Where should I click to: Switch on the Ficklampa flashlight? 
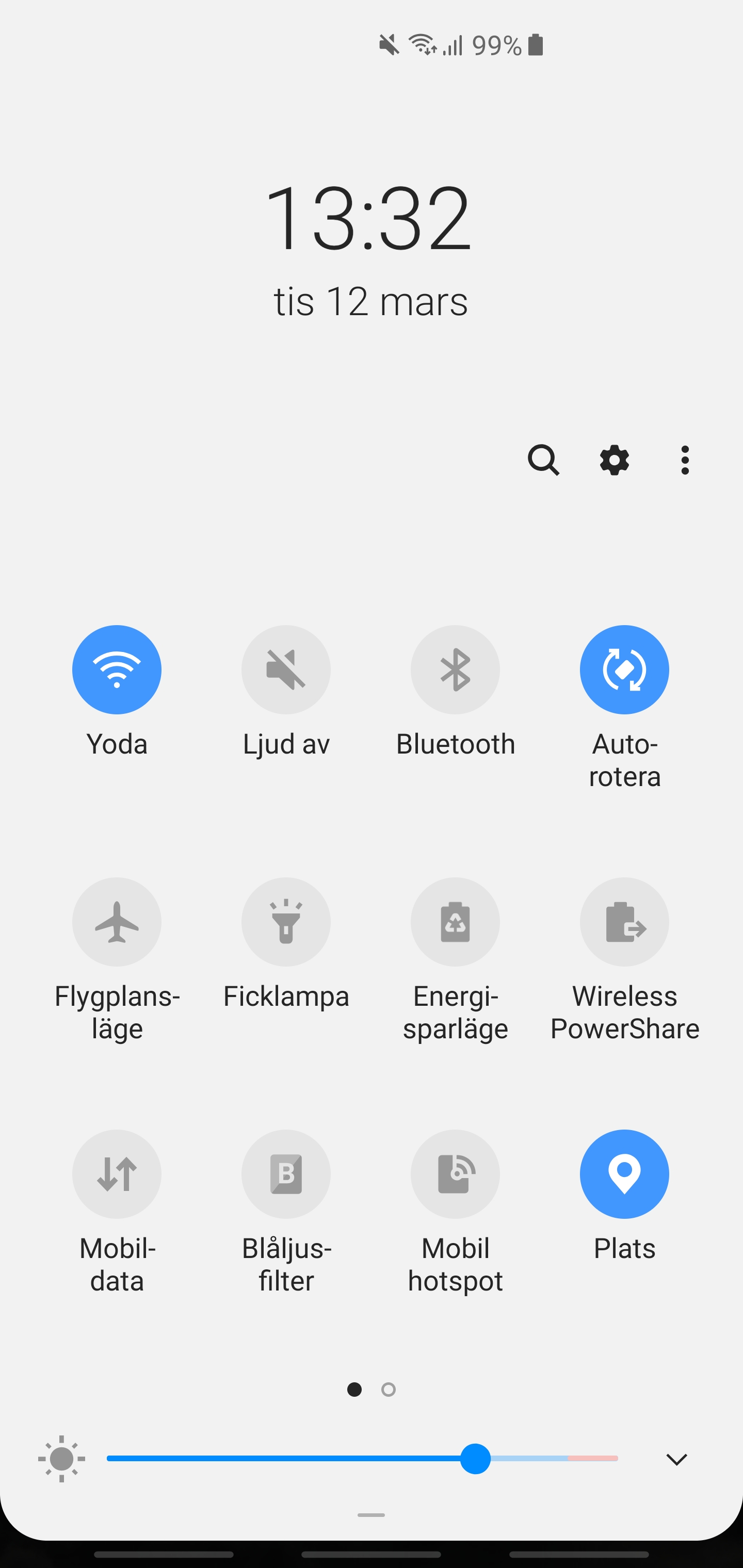point(286,922)
